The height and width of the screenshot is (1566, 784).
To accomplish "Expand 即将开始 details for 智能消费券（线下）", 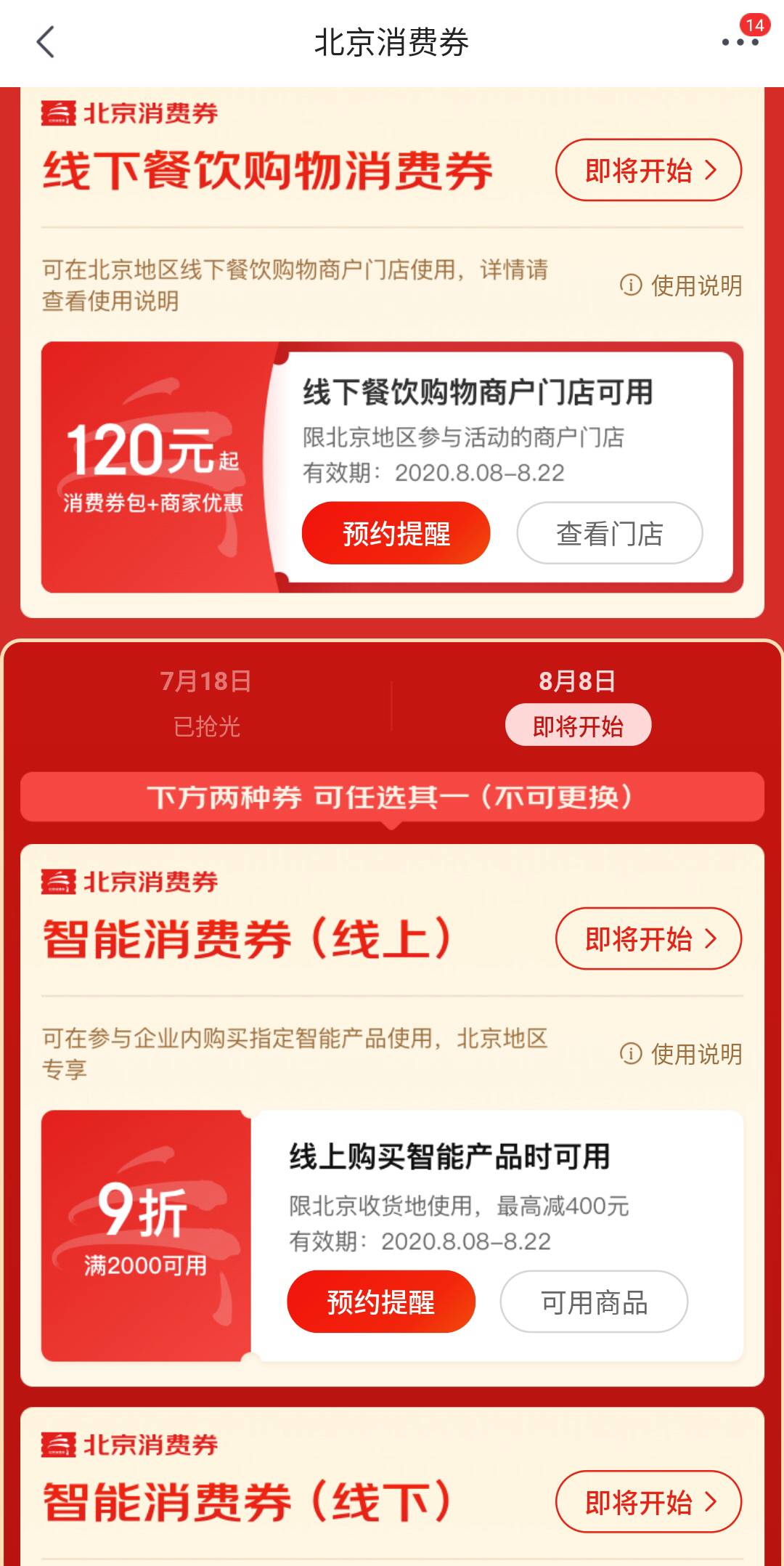I will tap(648, 1501).
